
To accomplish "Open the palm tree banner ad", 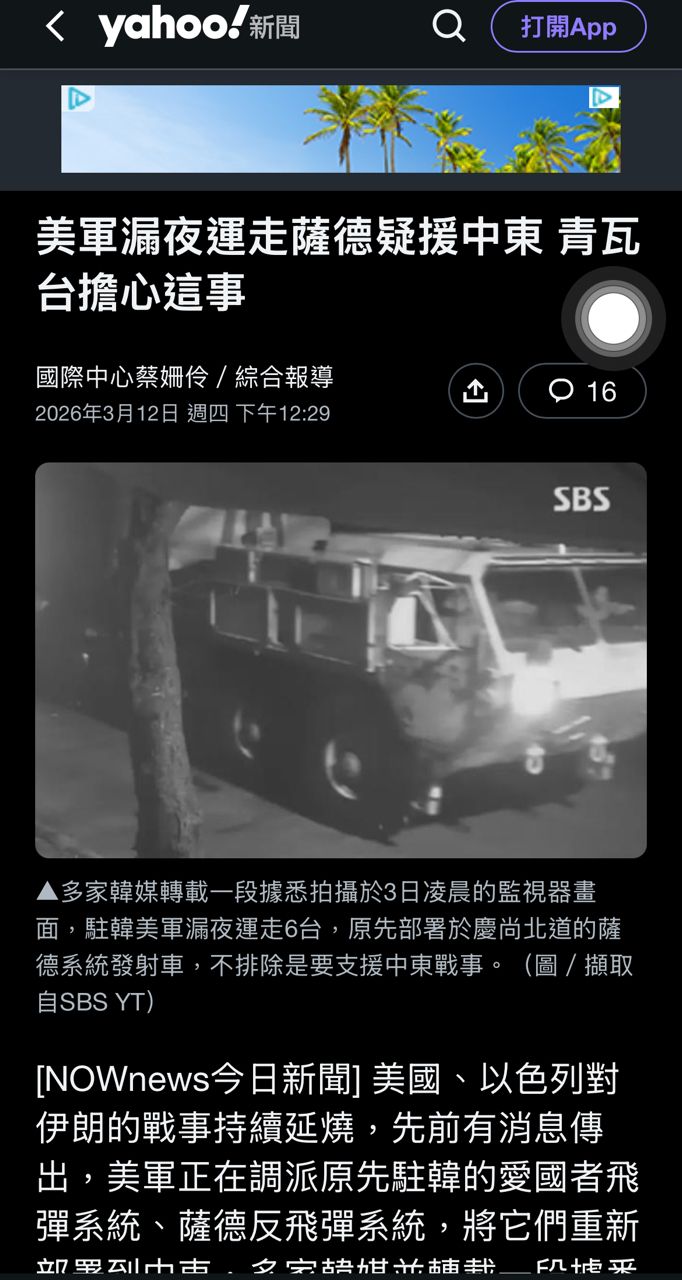I will pos(341,129).
